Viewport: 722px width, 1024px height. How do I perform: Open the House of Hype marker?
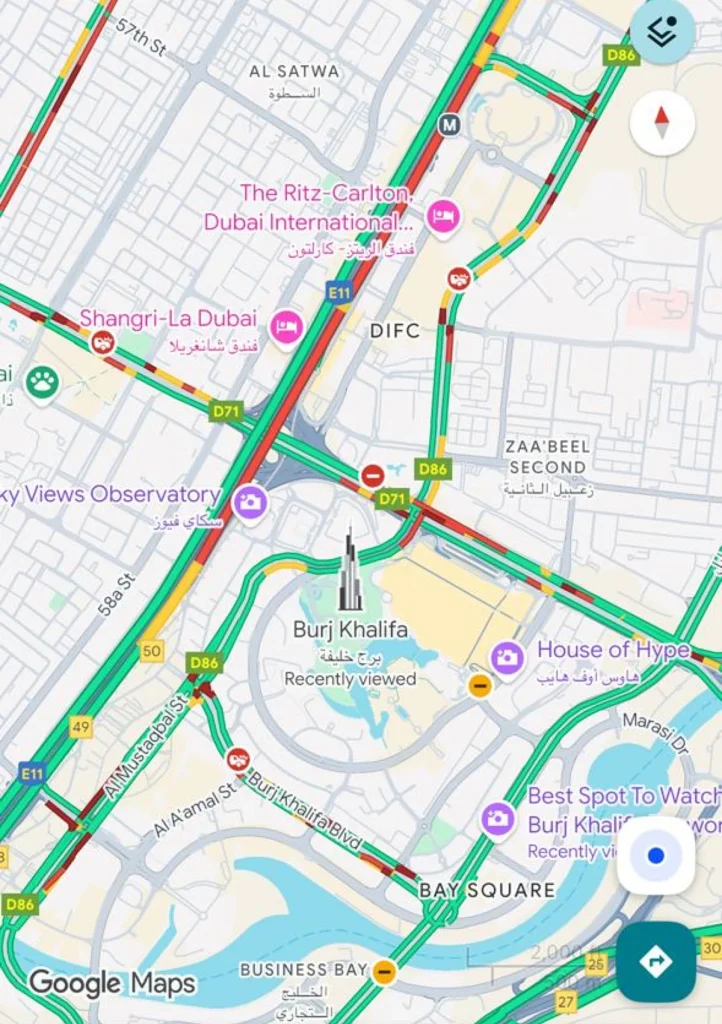[507, 657]
